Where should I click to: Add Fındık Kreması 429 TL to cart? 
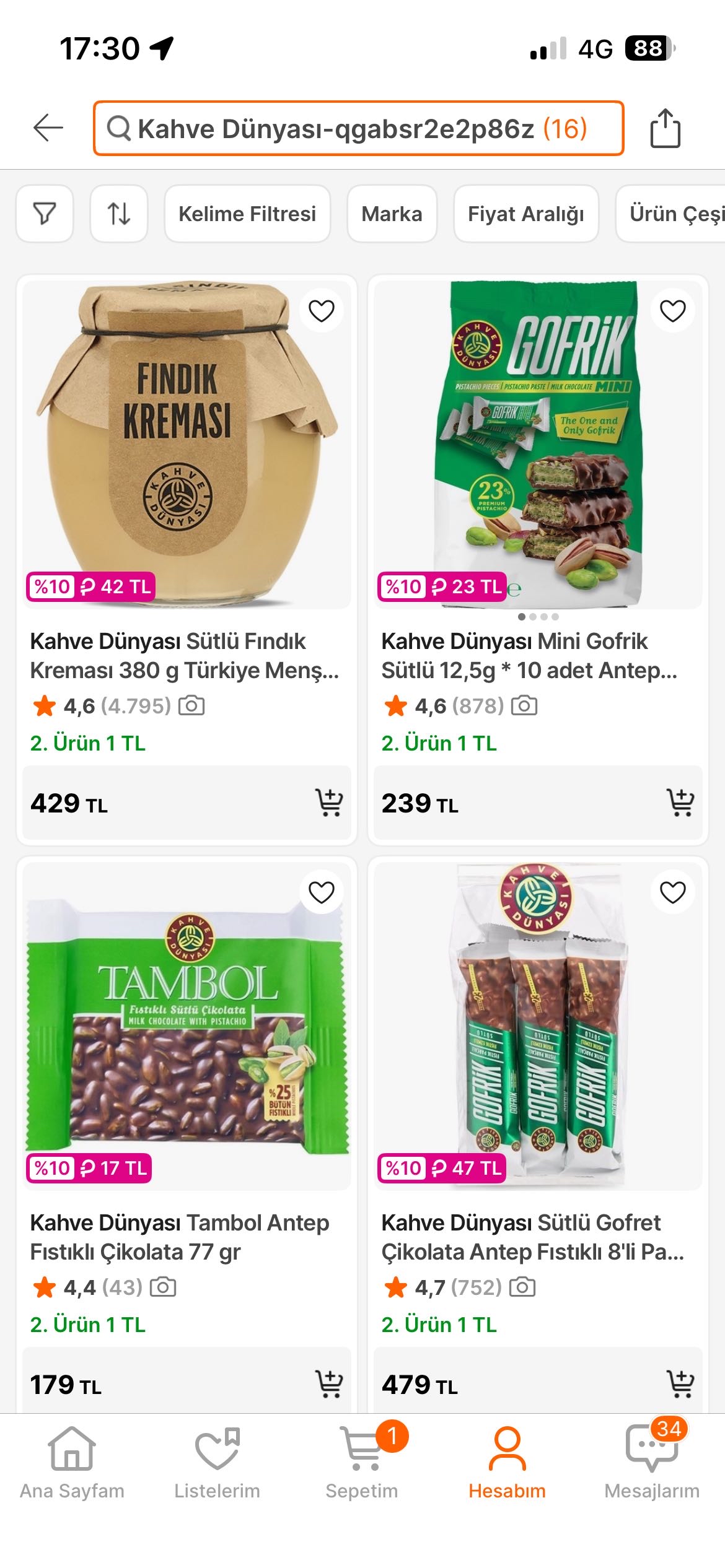pyautogui.click(x=328, y=803)
